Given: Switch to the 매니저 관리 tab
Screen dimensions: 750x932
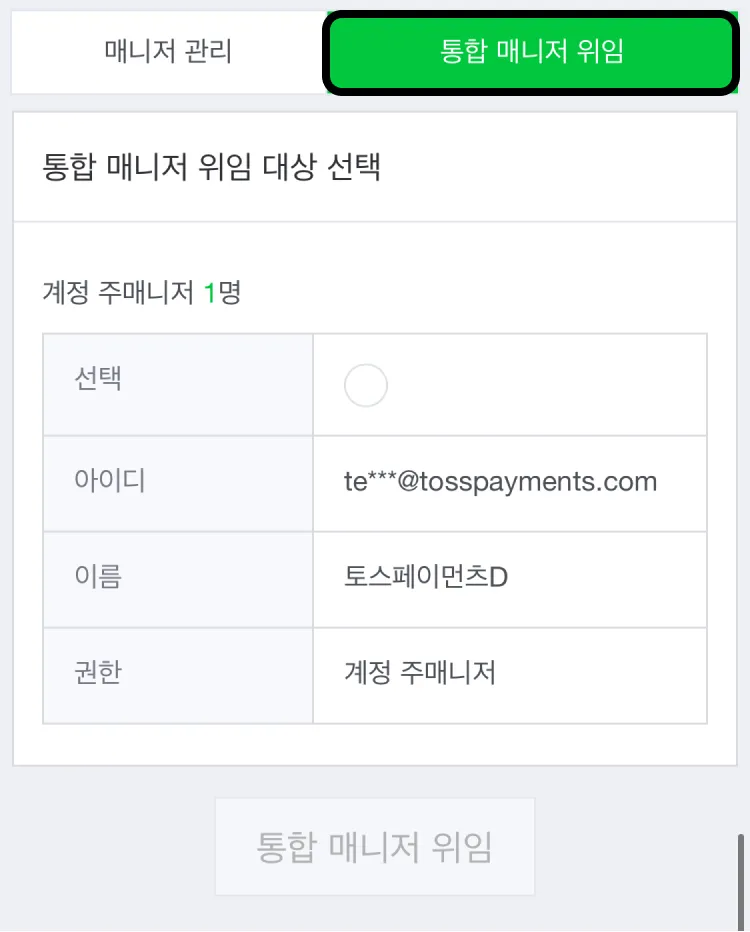Looking at the screenshot, I should (x=168, y=52).
